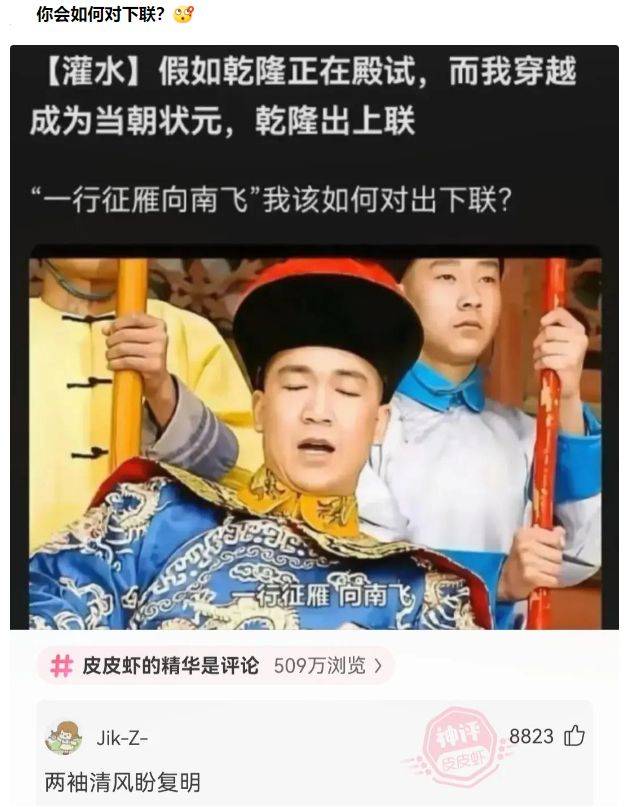Like the comment by Jik-Z-
The image size is (629, 807).
coord(574,736)
